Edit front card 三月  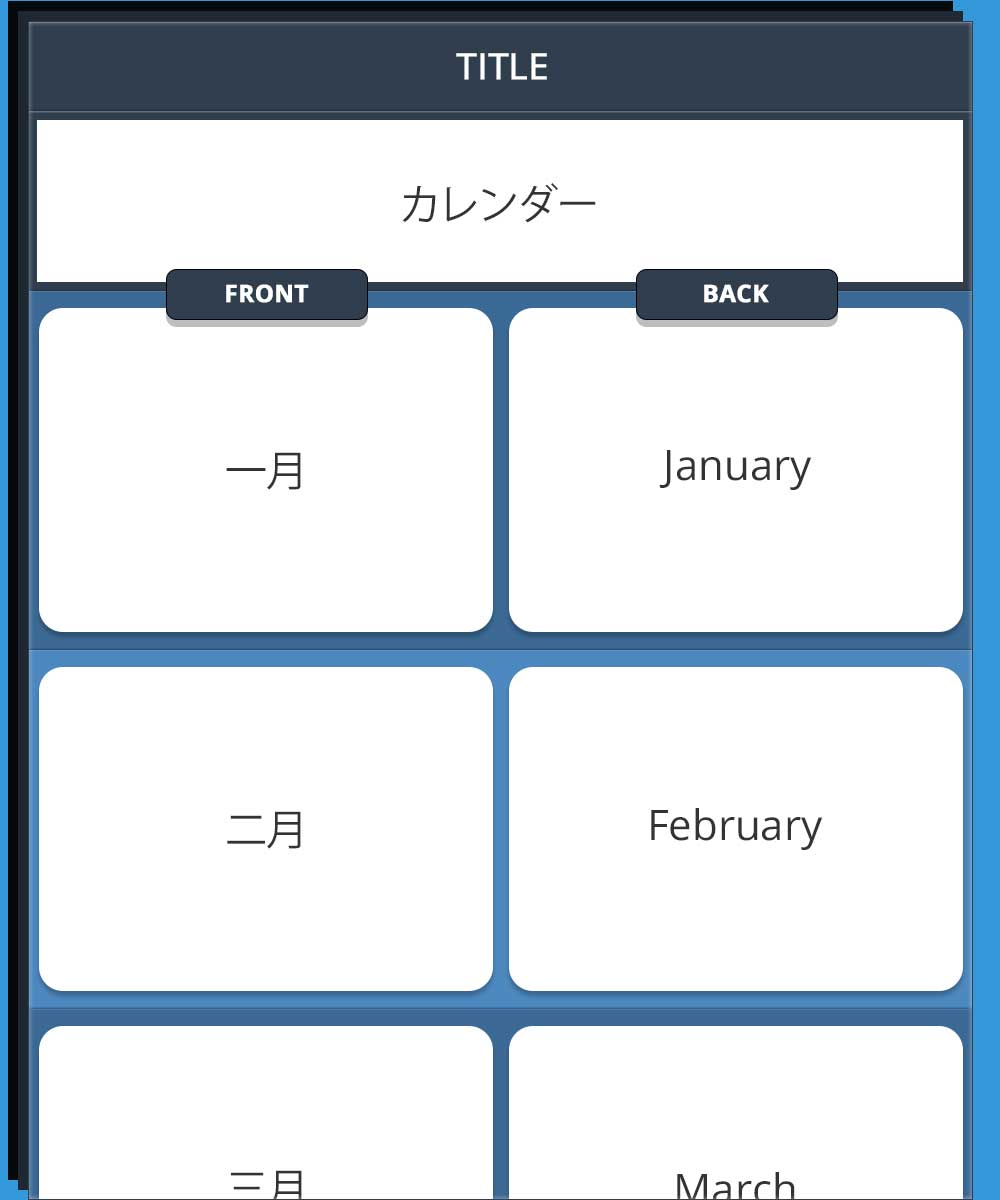coord(266,1130)
